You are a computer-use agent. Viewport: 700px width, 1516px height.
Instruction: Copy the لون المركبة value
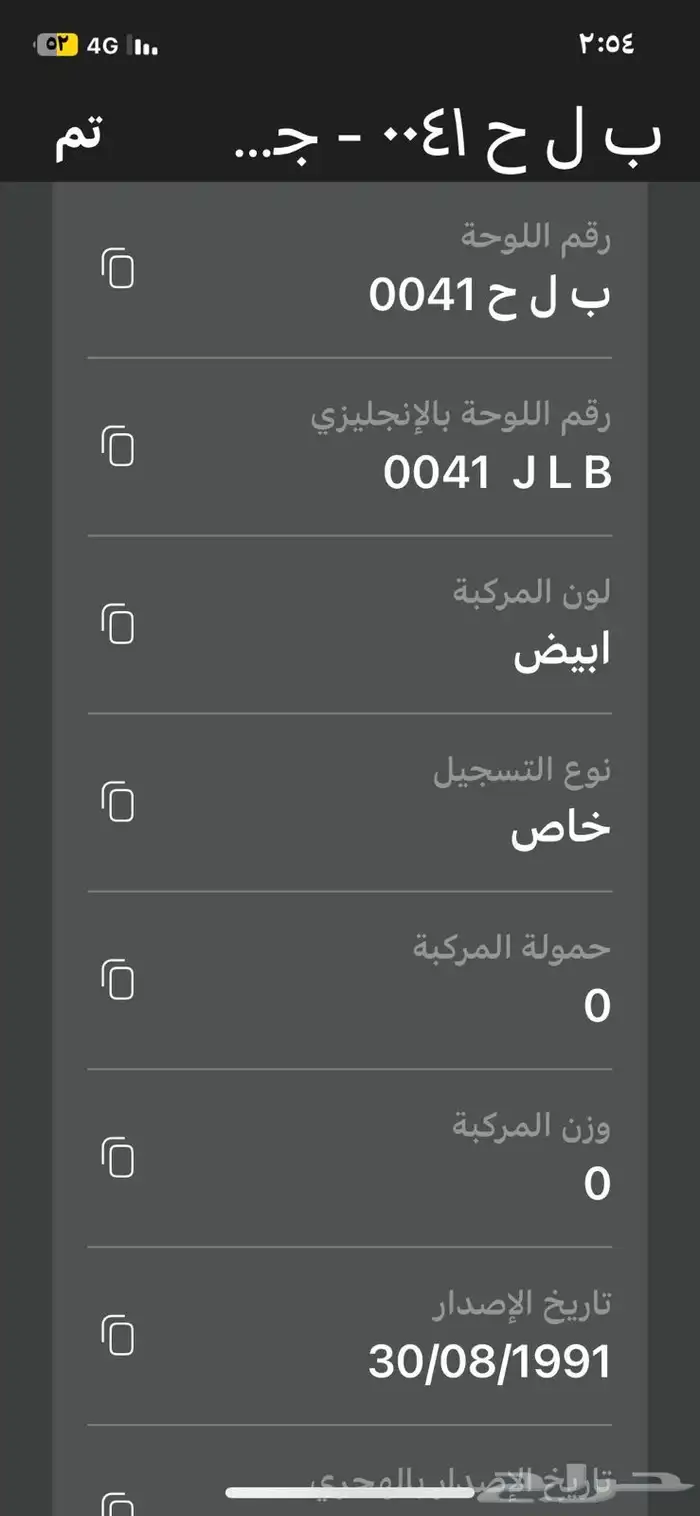coord(117,624)
